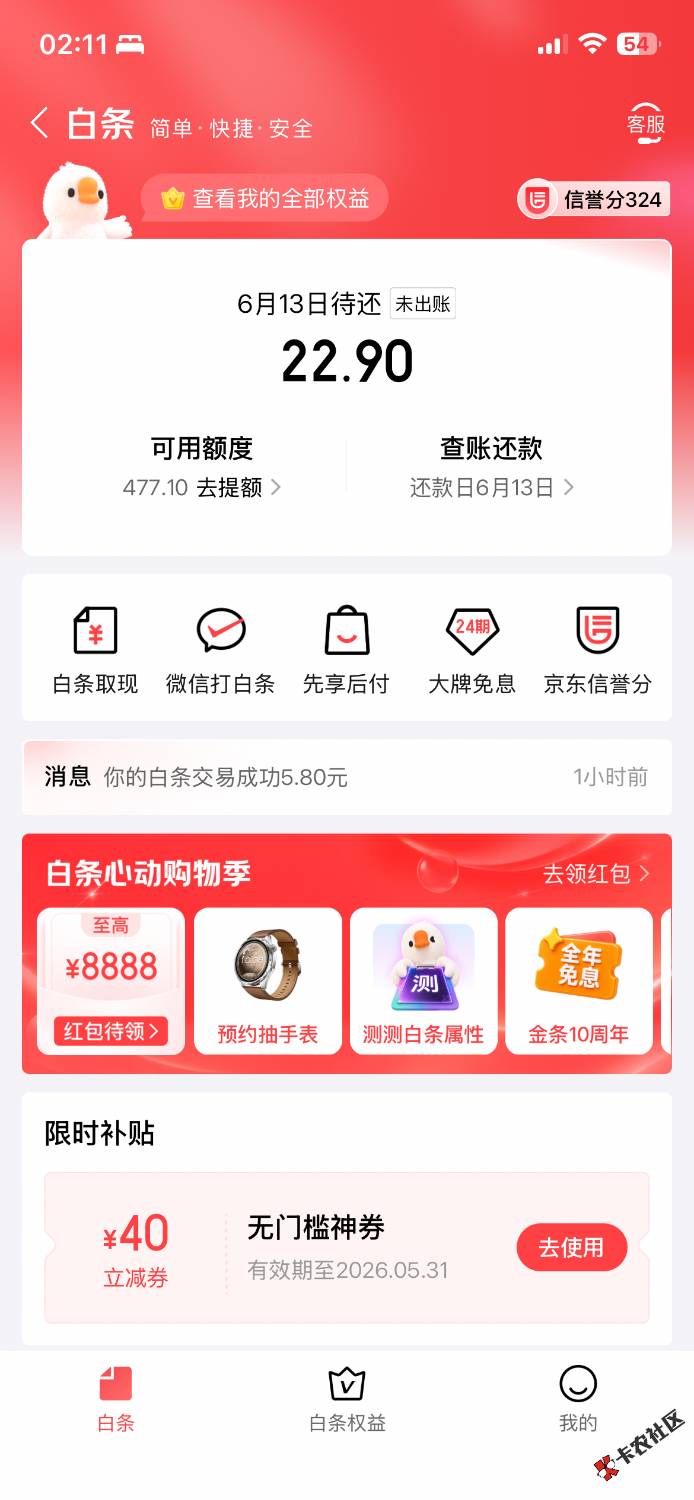The width and height of the screenshot is (694, 1500).
Task: Open 白条取现
Action: tap(95, 650)
